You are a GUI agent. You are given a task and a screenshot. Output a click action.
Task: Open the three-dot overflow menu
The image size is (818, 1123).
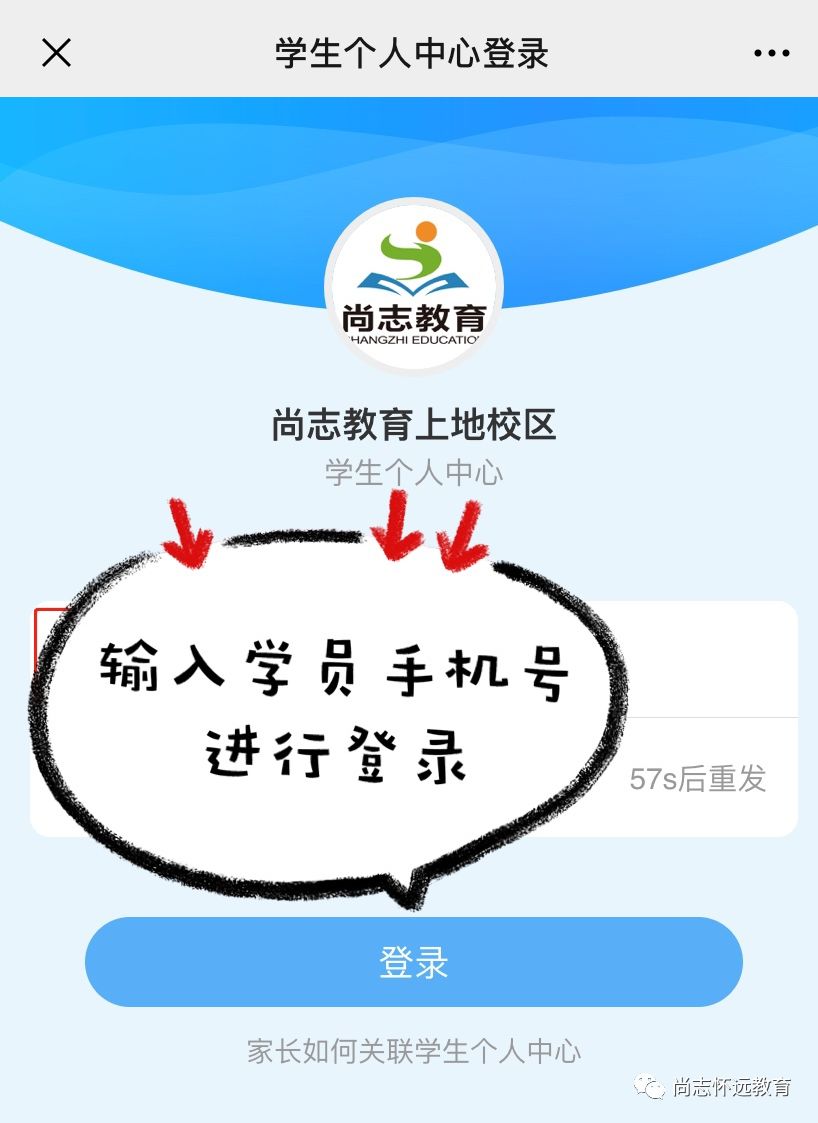[x=771, y=53]
